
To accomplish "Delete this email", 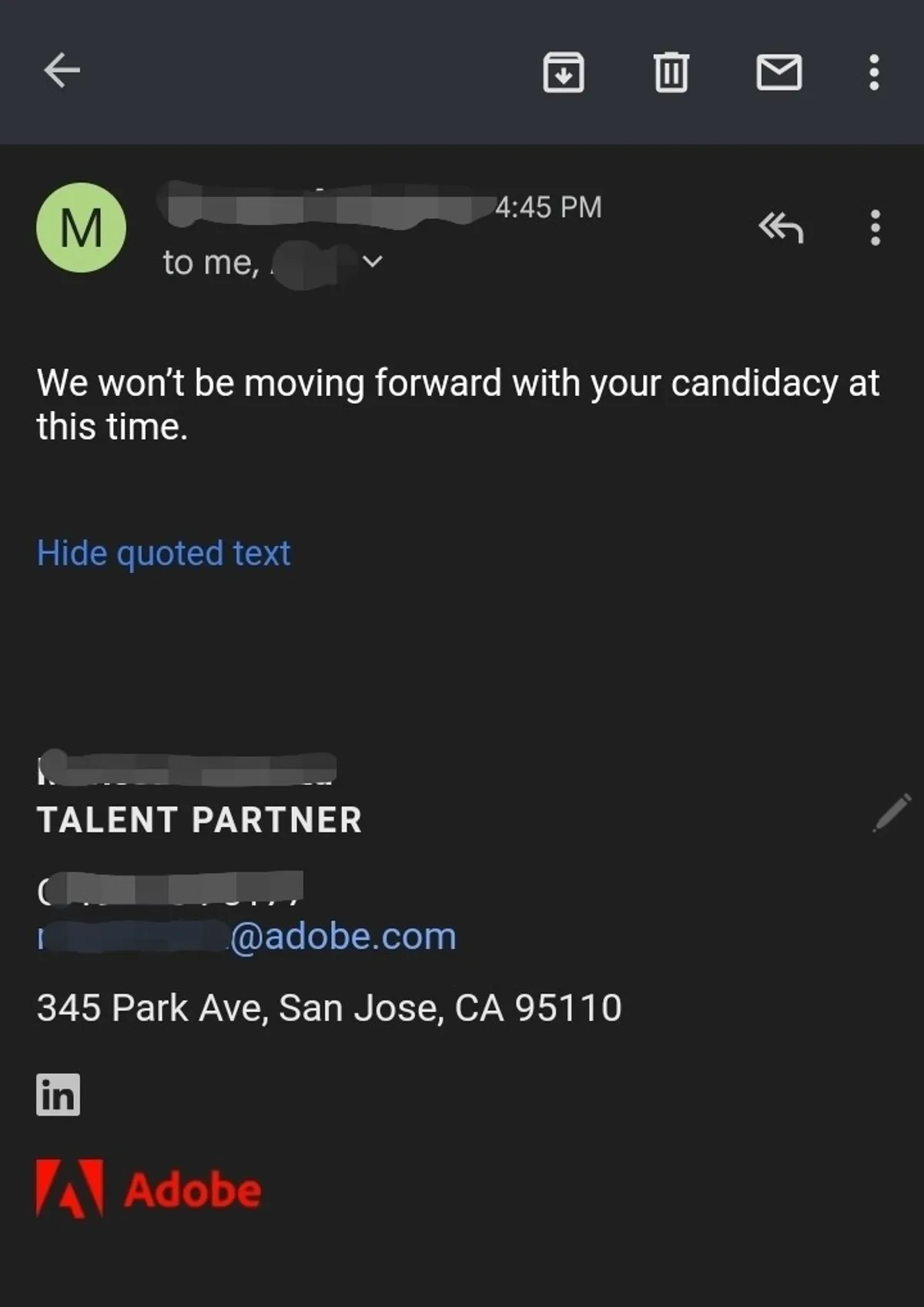I will (x=671, y=73).
